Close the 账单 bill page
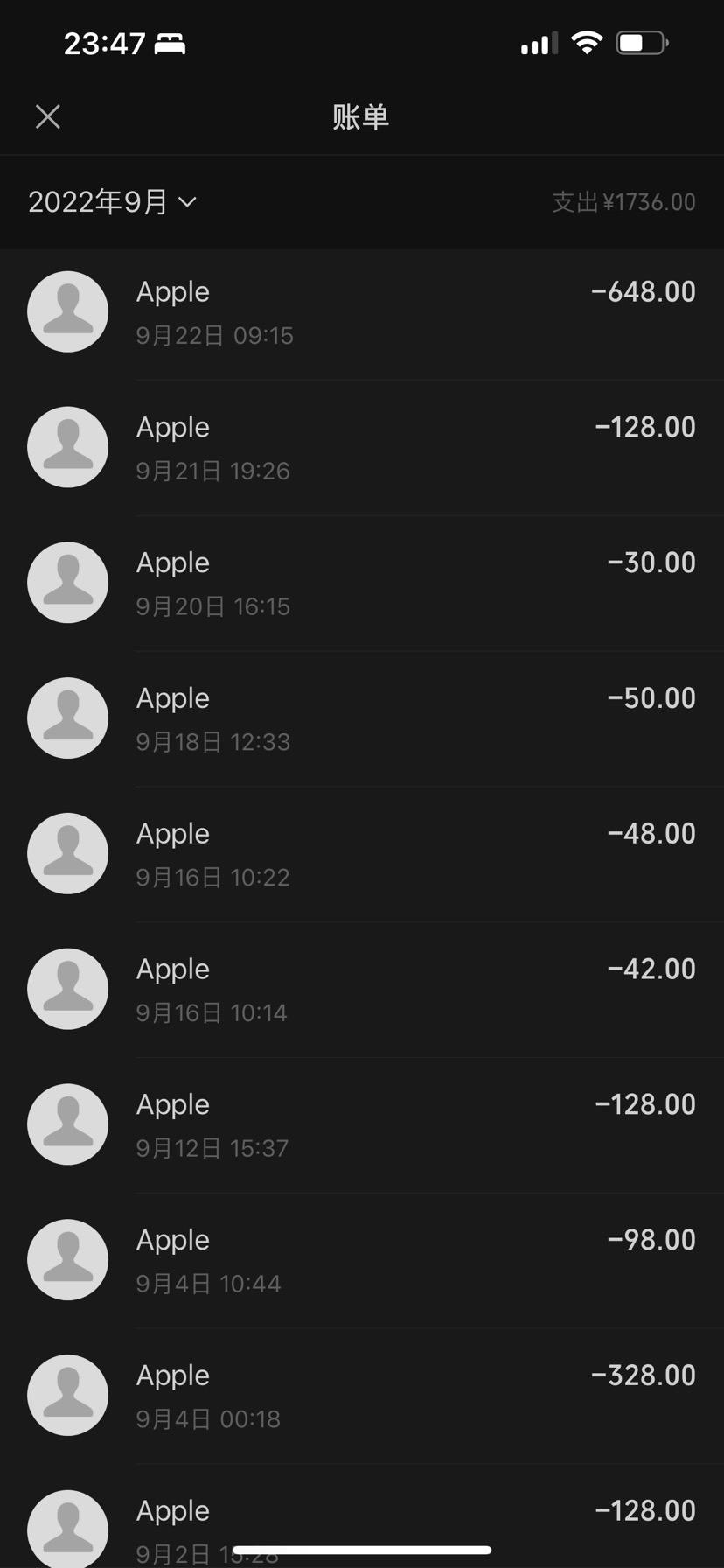724x1568 pixels. [x=48, y=116]
